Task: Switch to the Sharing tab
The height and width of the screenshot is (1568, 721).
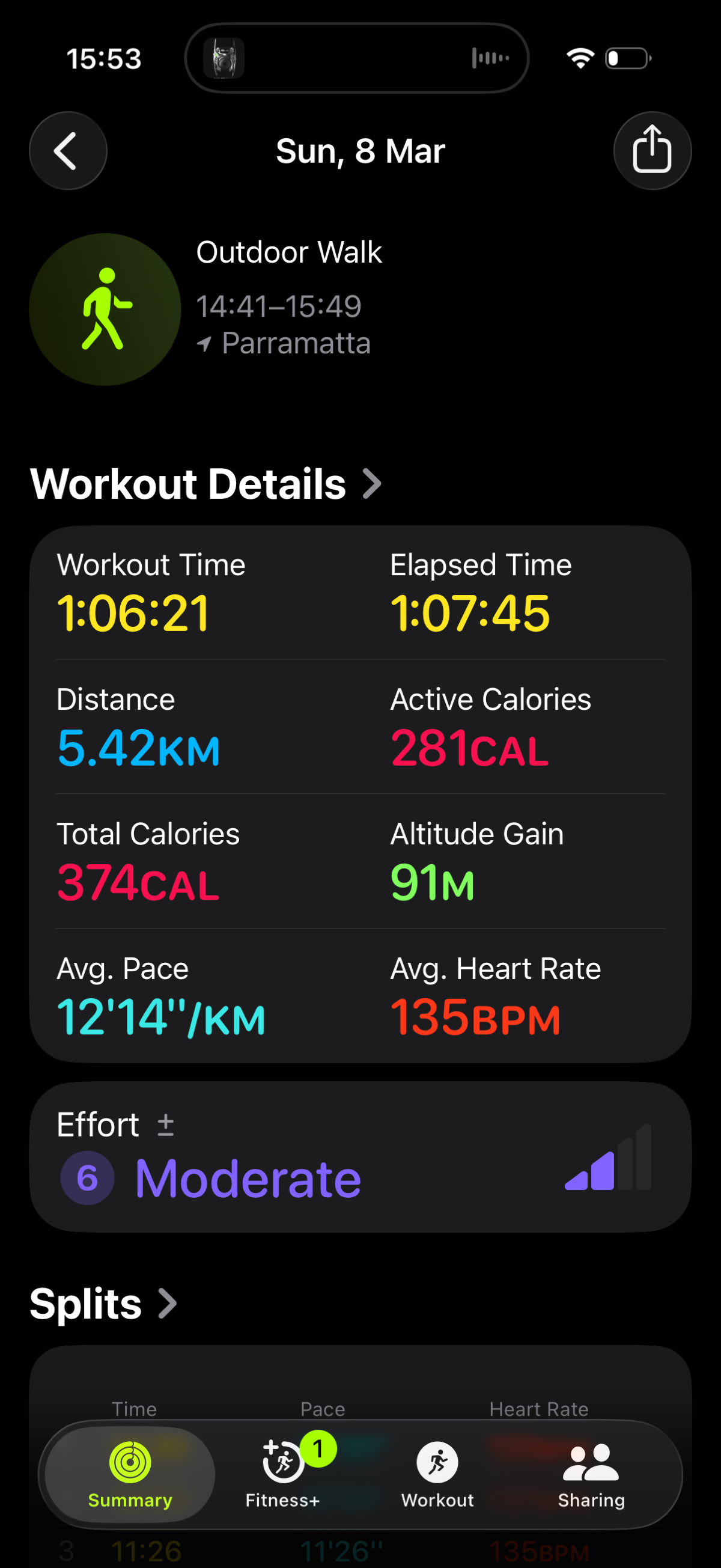Action: [591, 1474]
